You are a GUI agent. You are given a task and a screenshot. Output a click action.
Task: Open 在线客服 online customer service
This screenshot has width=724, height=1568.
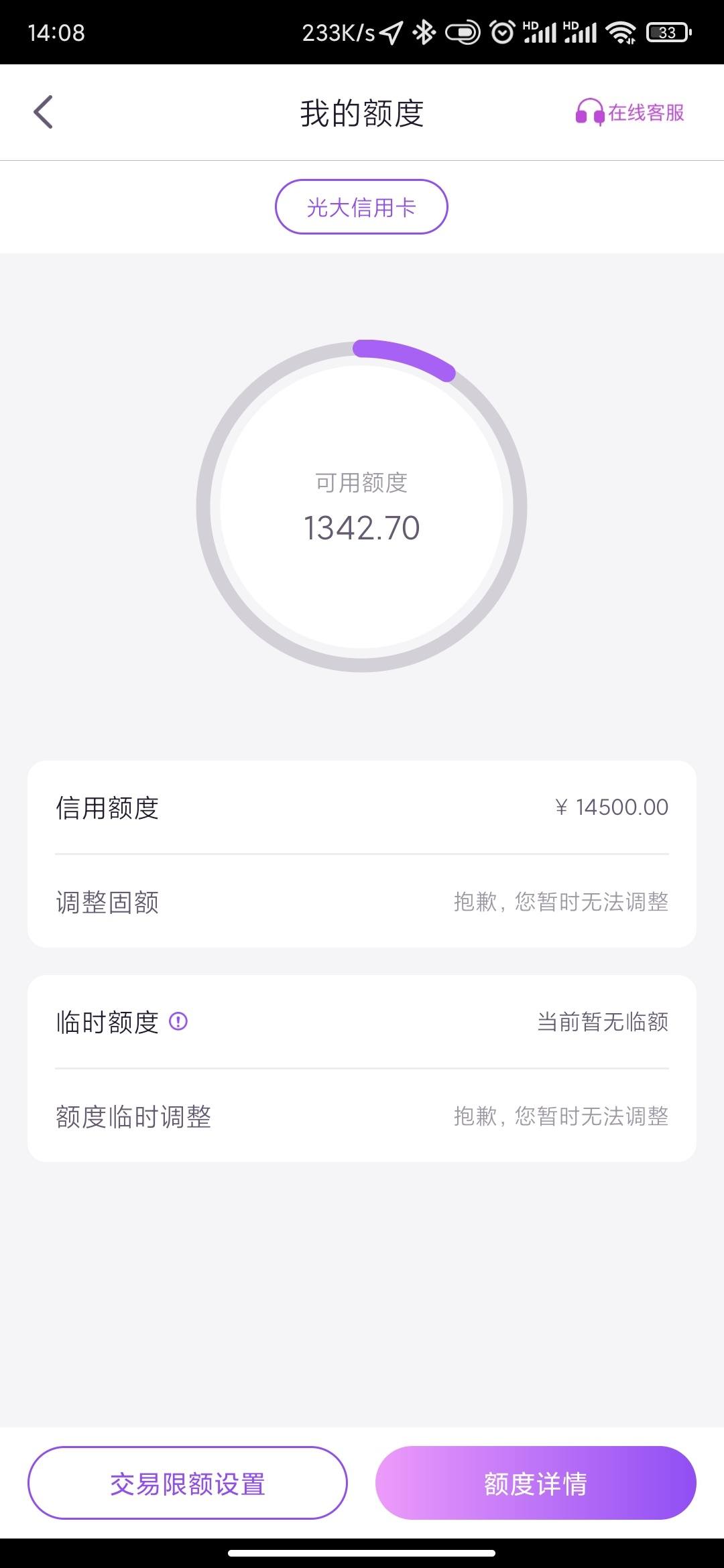point(629,113)
